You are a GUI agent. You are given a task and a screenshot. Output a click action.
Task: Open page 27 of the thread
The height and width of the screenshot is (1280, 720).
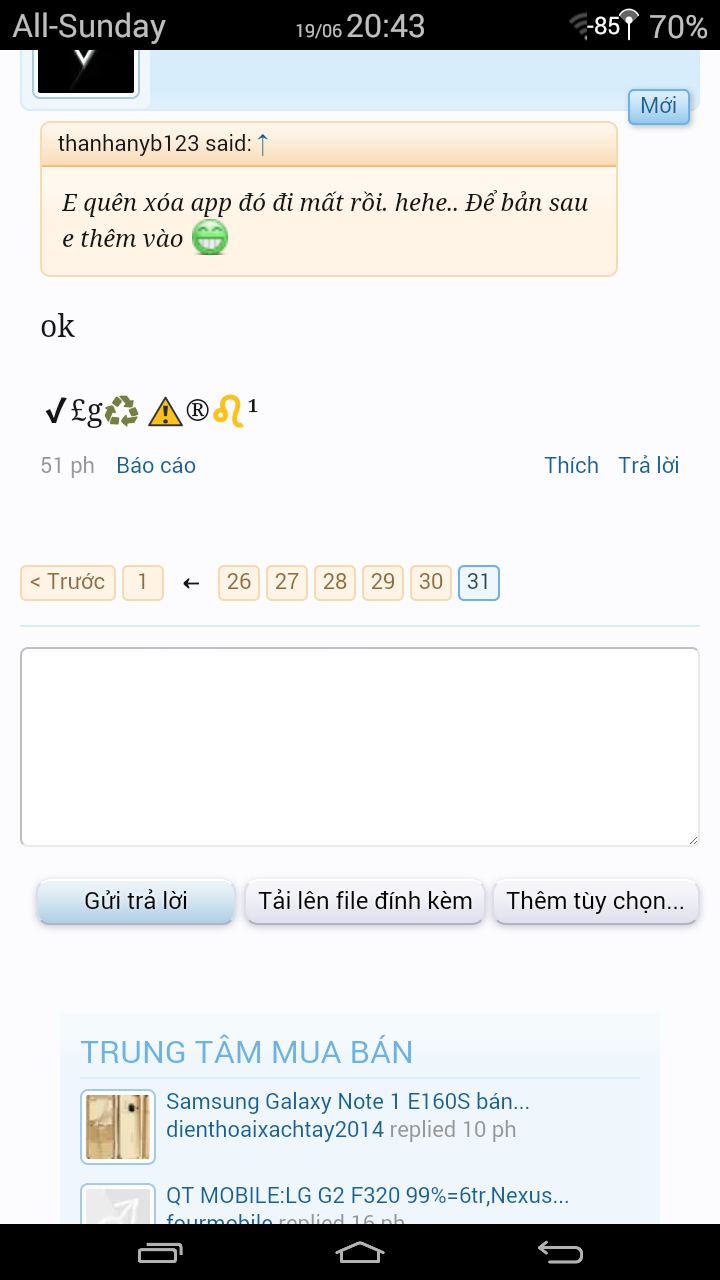[x=287, y=582]
